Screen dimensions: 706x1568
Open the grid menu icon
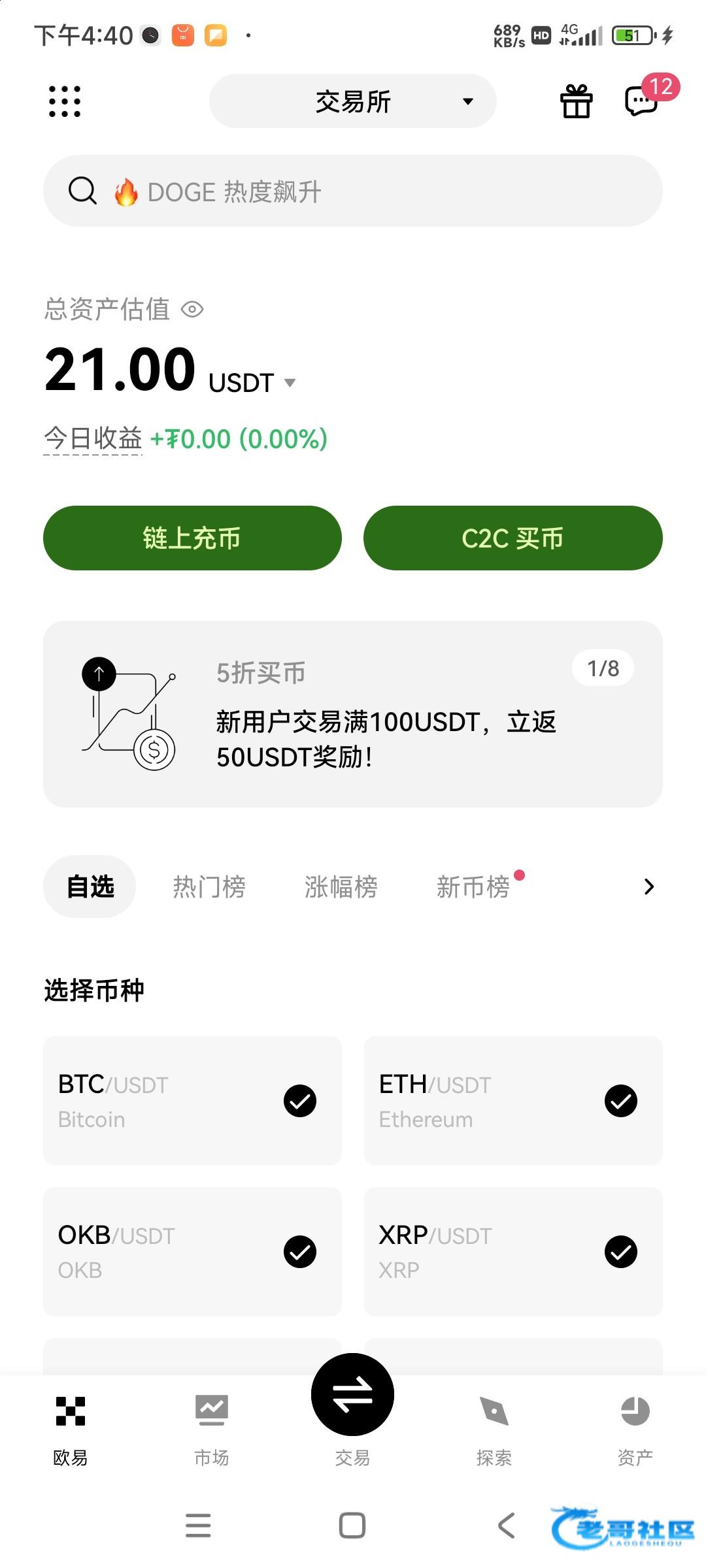coord(65,101)
